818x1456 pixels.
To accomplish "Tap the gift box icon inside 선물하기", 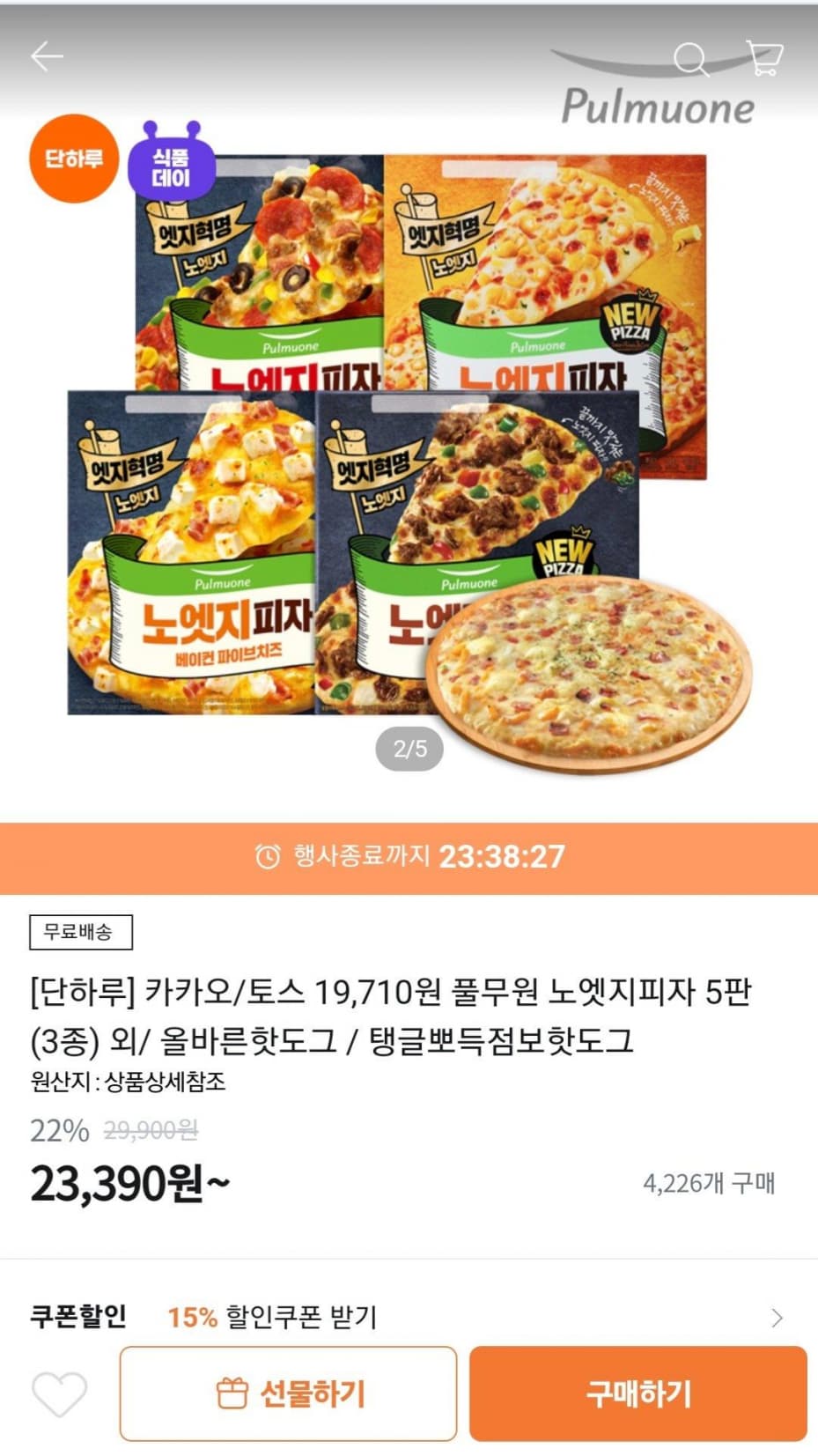I will pos(233,1394).
